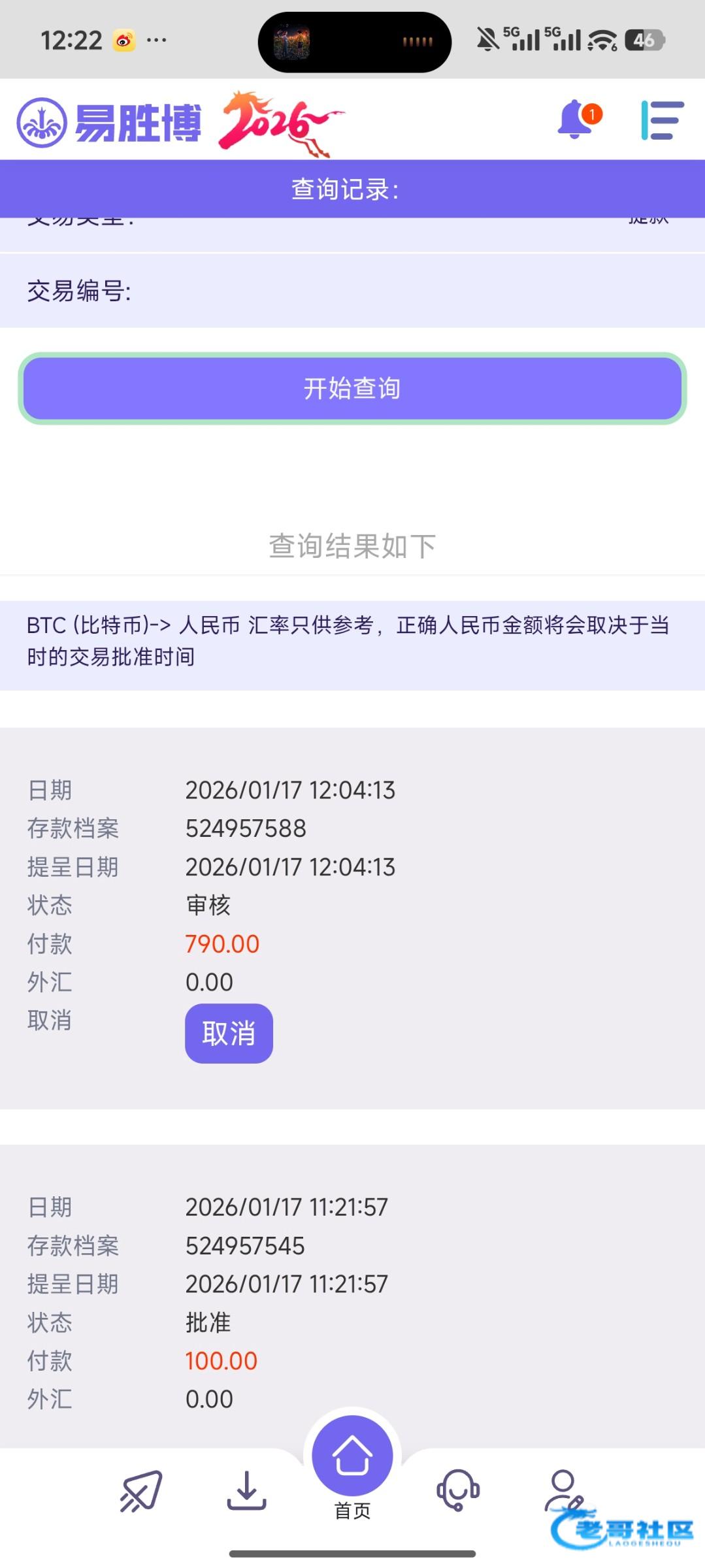Image resolution: width=705 pixels, height=1568 pixels.
Task: Open the download tab
Action: [246, 1491]
